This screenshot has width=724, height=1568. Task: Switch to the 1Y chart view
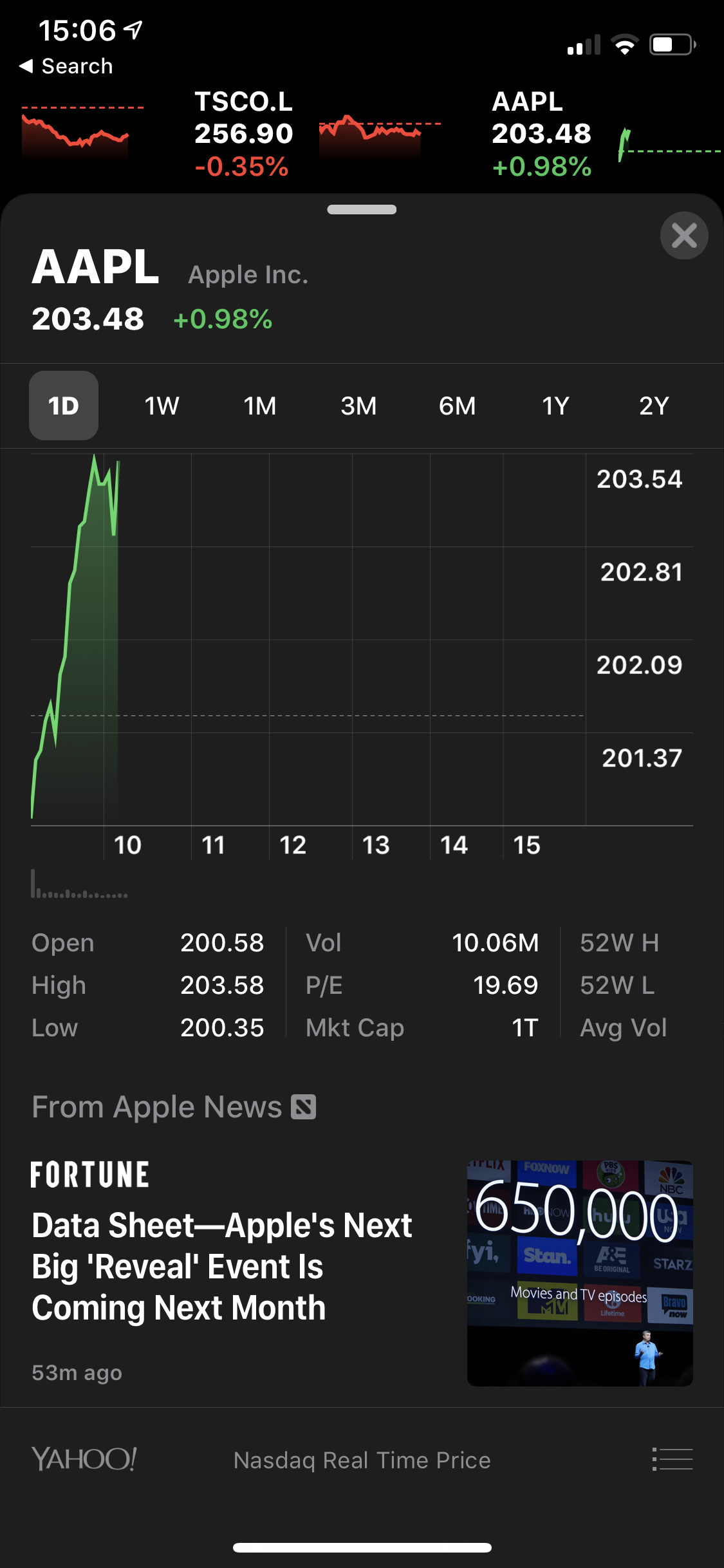pyautogui.click(x=555, y=406)
